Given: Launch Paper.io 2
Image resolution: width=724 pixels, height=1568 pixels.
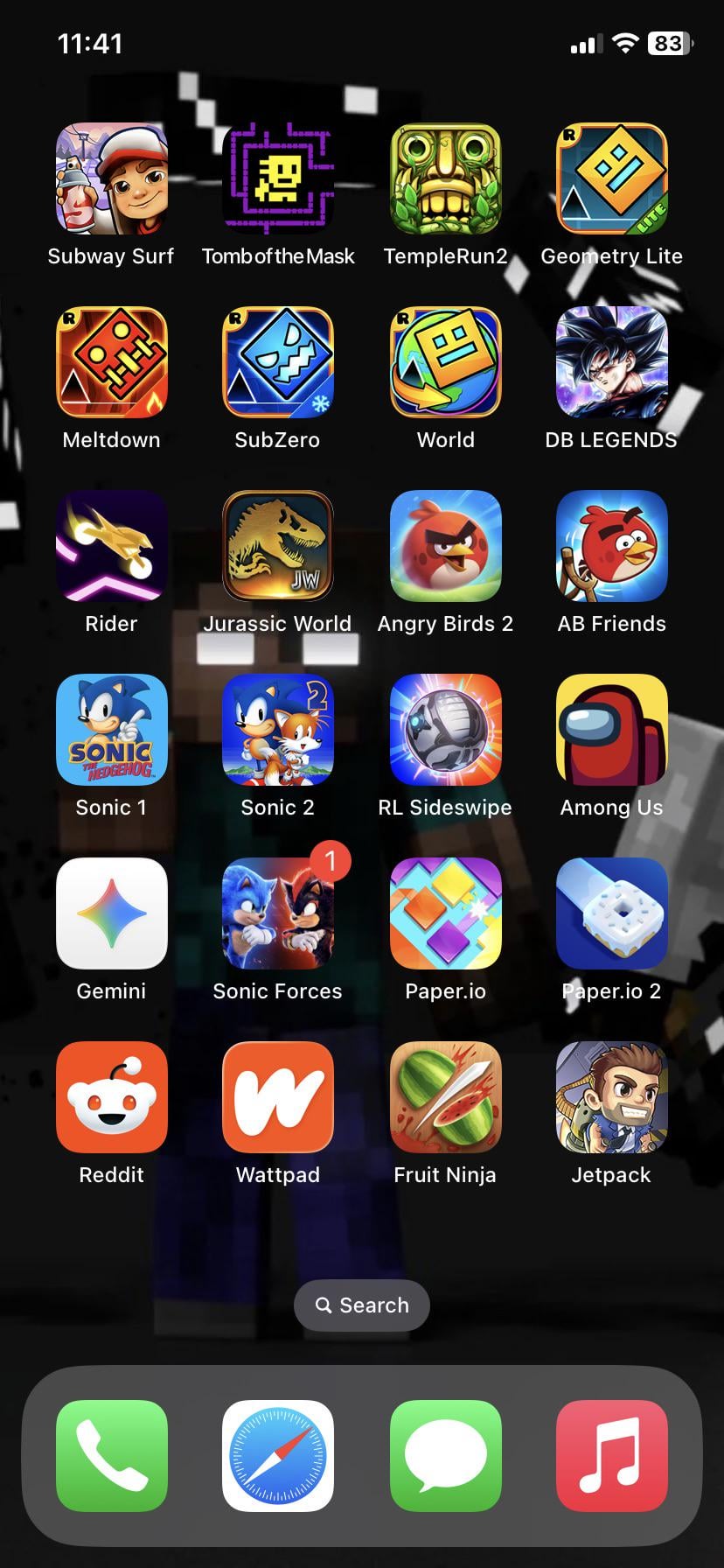Looking at the screenshot, I should coord(612,913).
